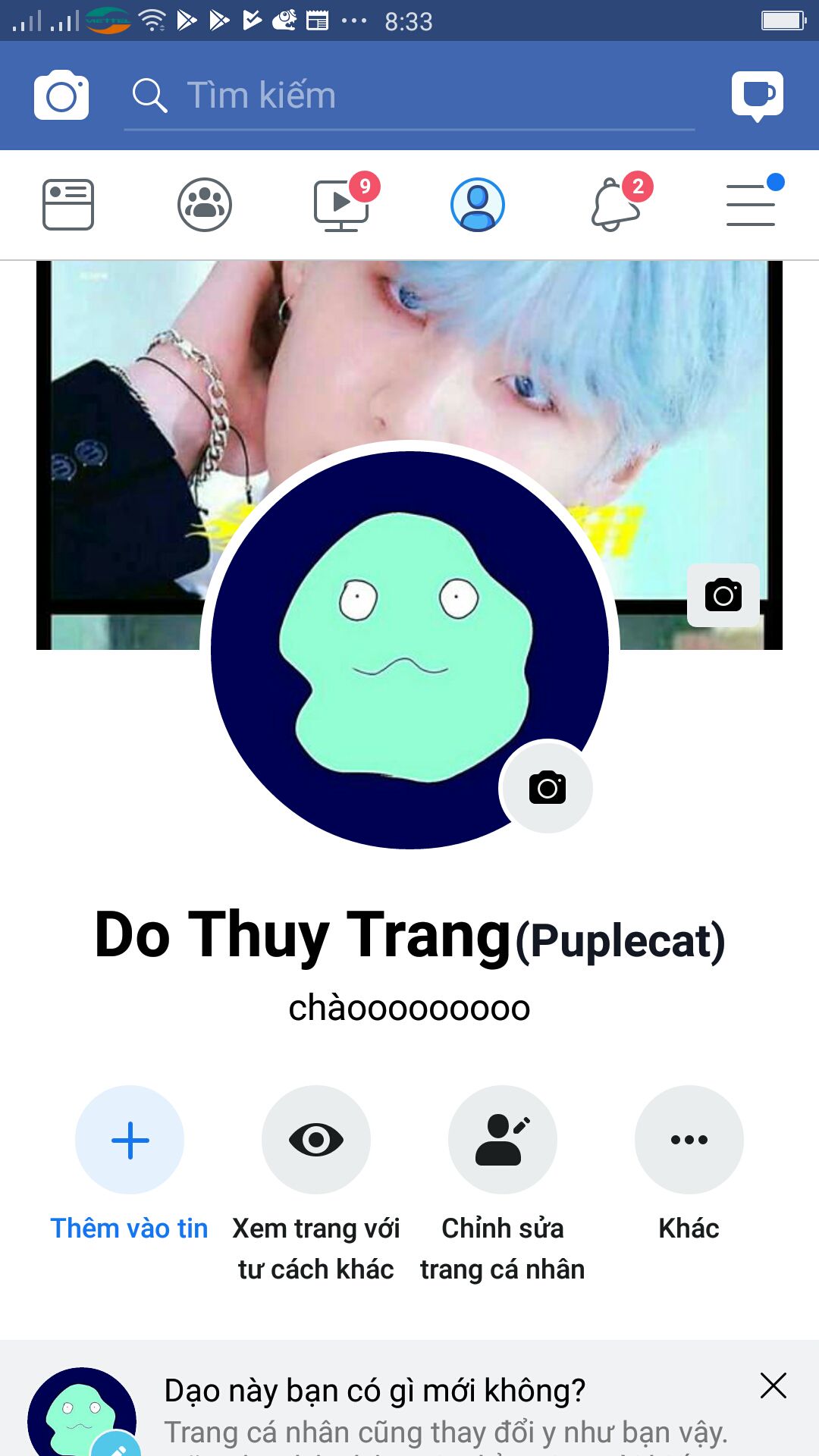The height and width of the screenshot is (1456, 819).
Task: Change the profile picture via camera icon
Action: [x=547, y=787]
